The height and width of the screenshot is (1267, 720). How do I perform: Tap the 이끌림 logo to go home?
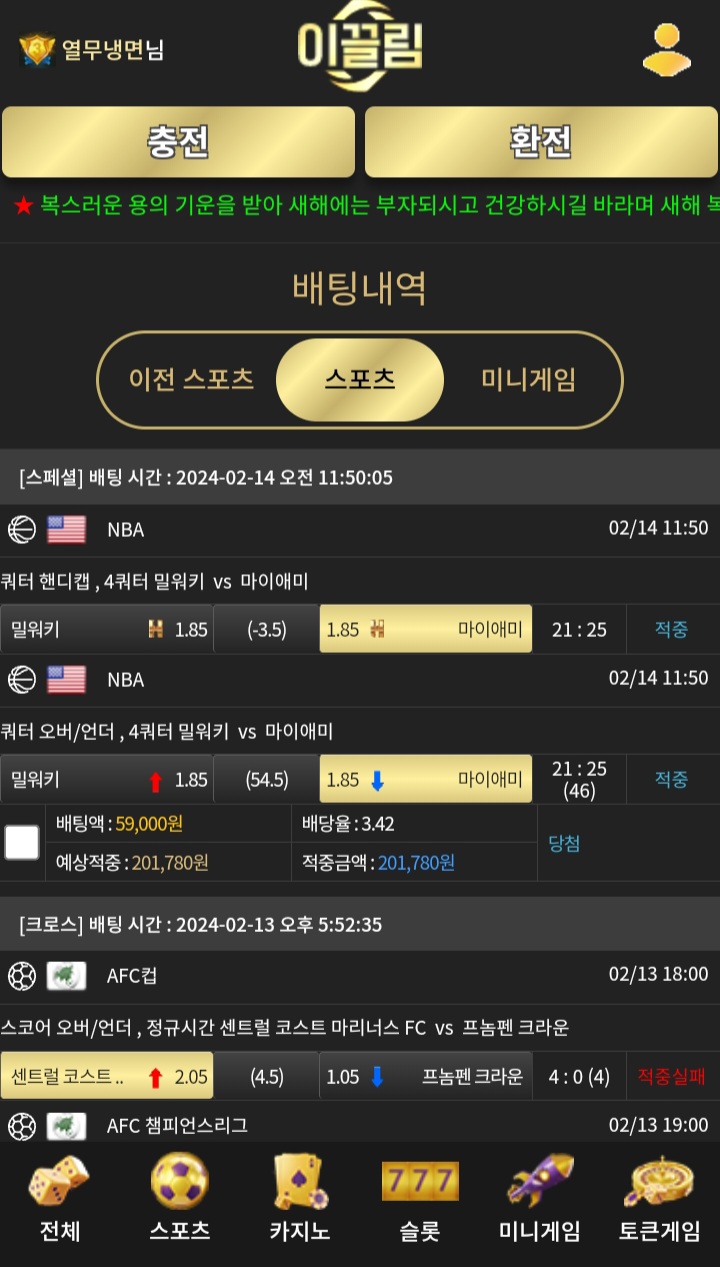[x=360, y=47]
